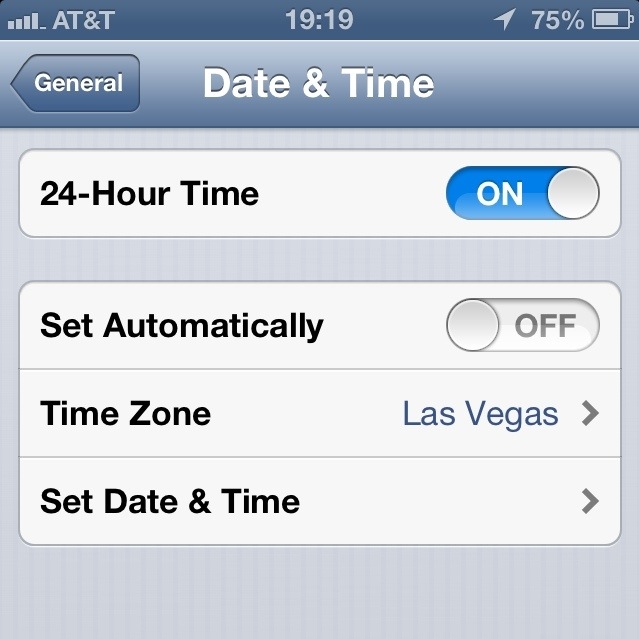This screenshot has height=639, width=639.
Task: Enable Set Automatically
Action: tap(522, 325)
